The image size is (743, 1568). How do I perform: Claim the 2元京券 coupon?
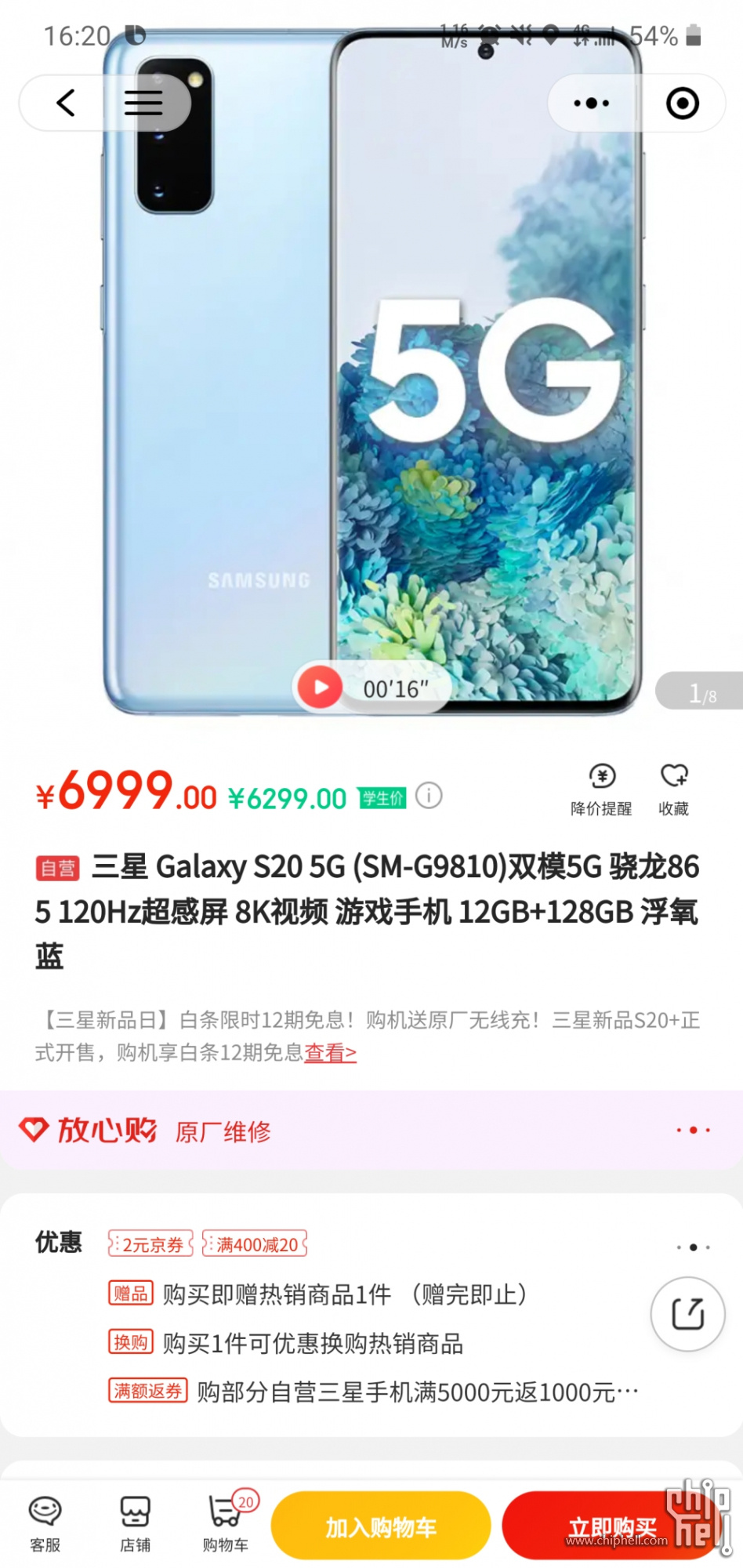coord(151,1244)
